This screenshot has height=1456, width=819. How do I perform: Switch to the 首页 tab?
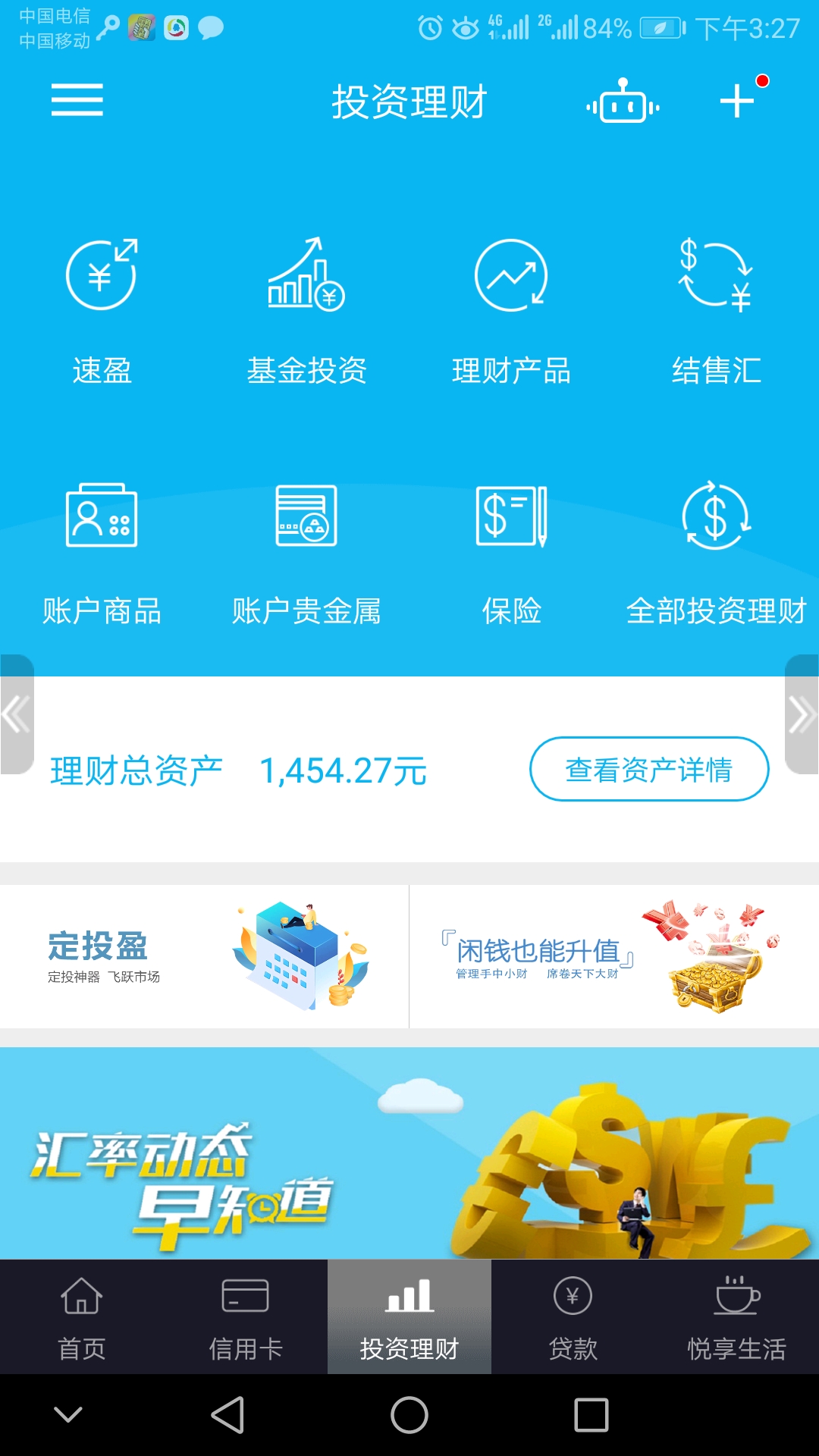pyautogui.click(x=82, y=1317)
